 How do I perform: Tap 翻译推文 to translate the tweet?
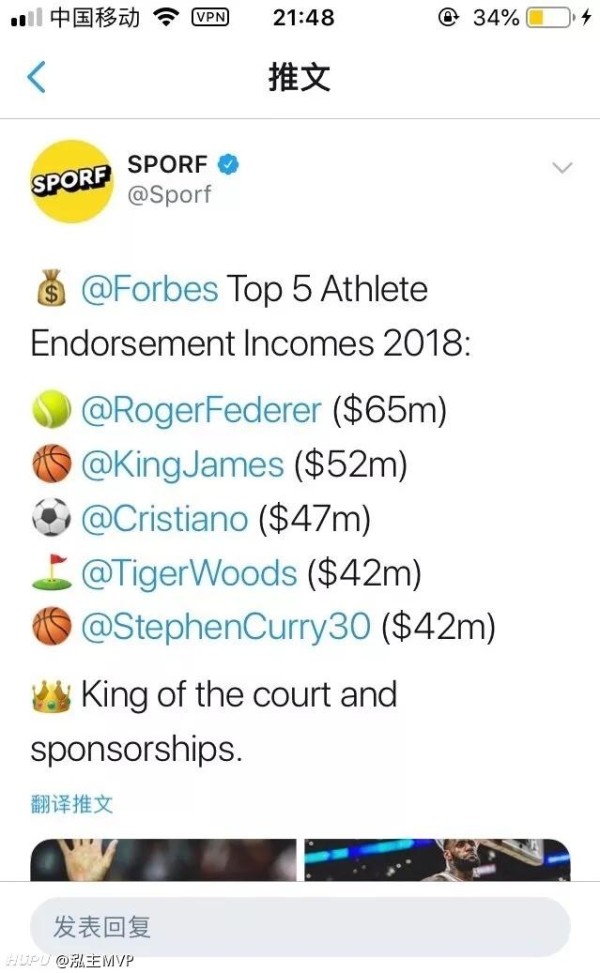(x=72, y=804)
